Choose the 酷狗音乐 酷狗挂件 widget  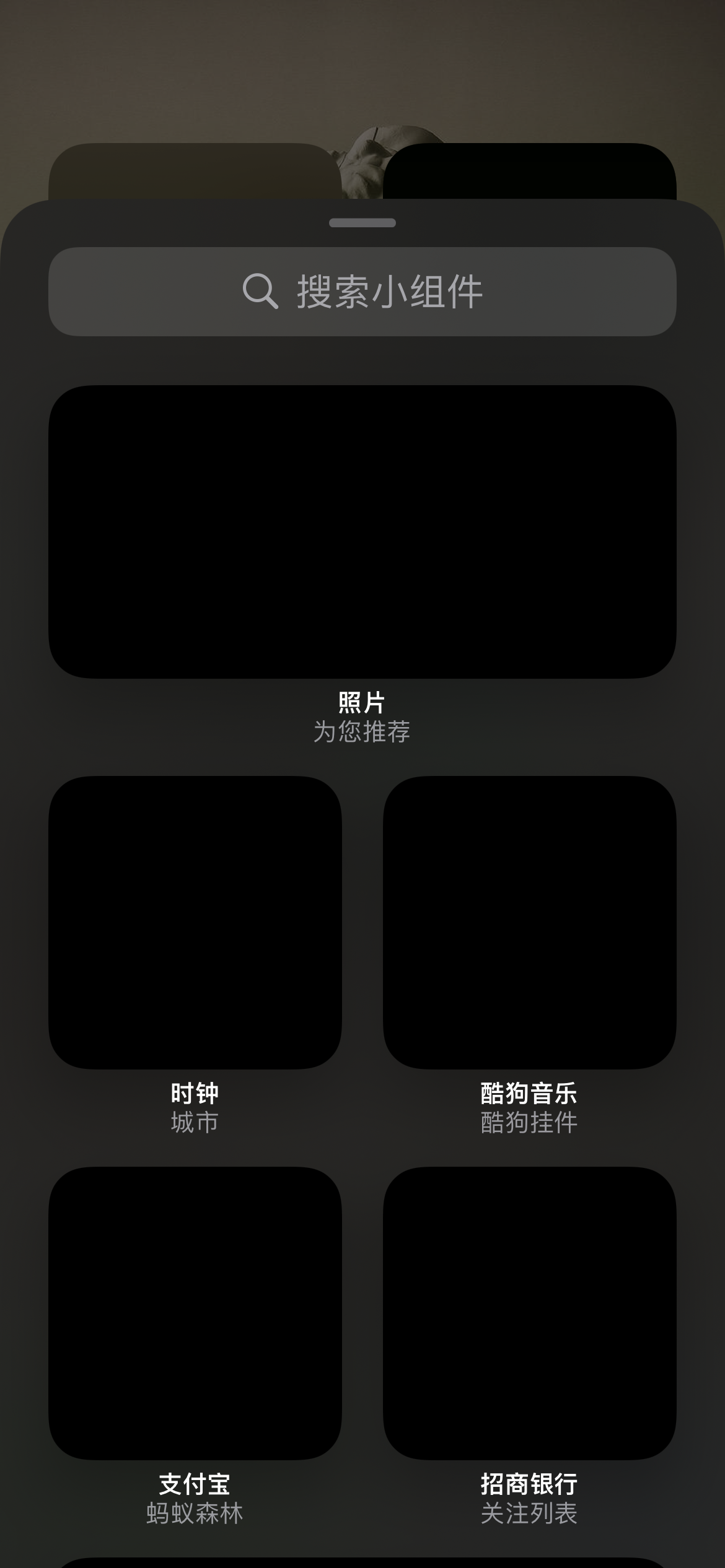529,922
